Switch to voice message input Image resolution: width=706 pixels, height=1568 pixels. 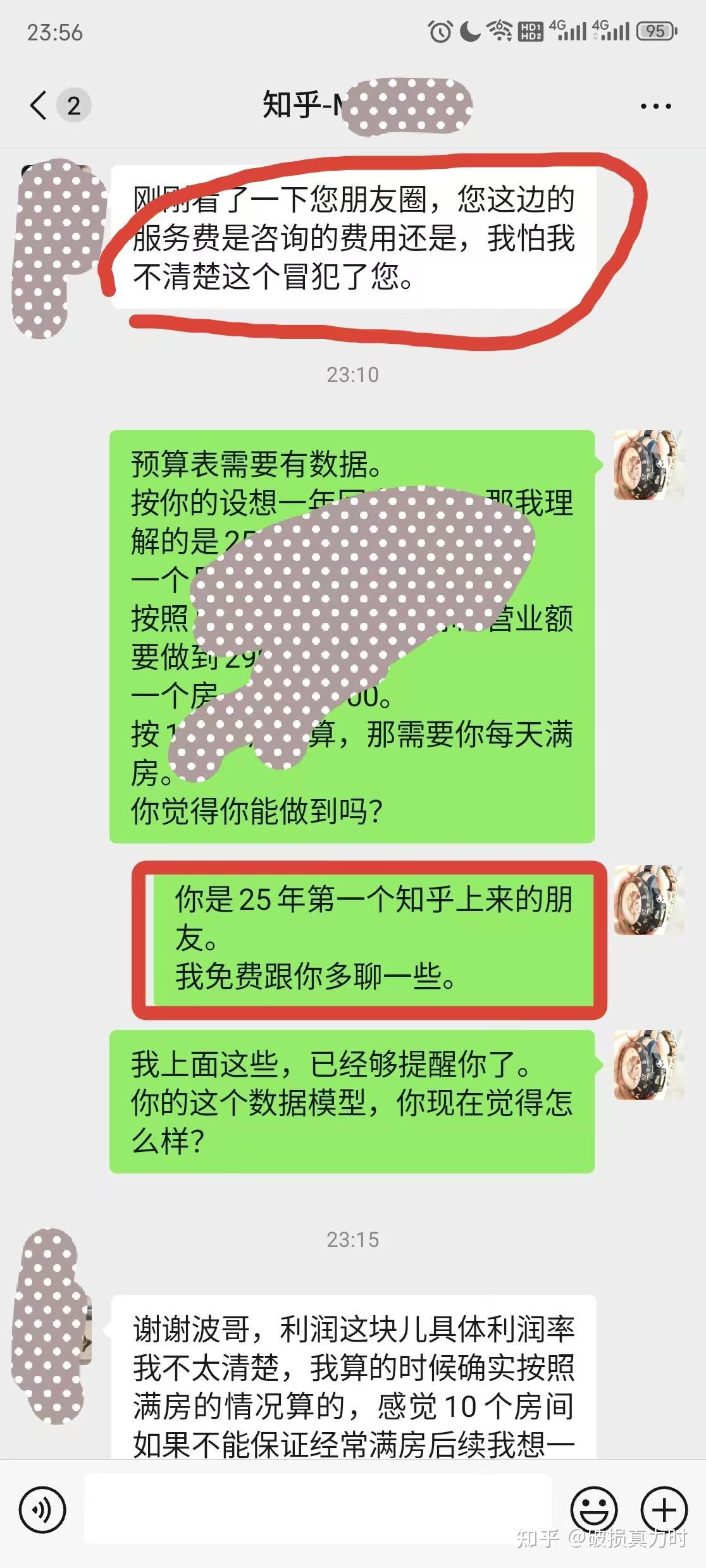point(42,1510)
